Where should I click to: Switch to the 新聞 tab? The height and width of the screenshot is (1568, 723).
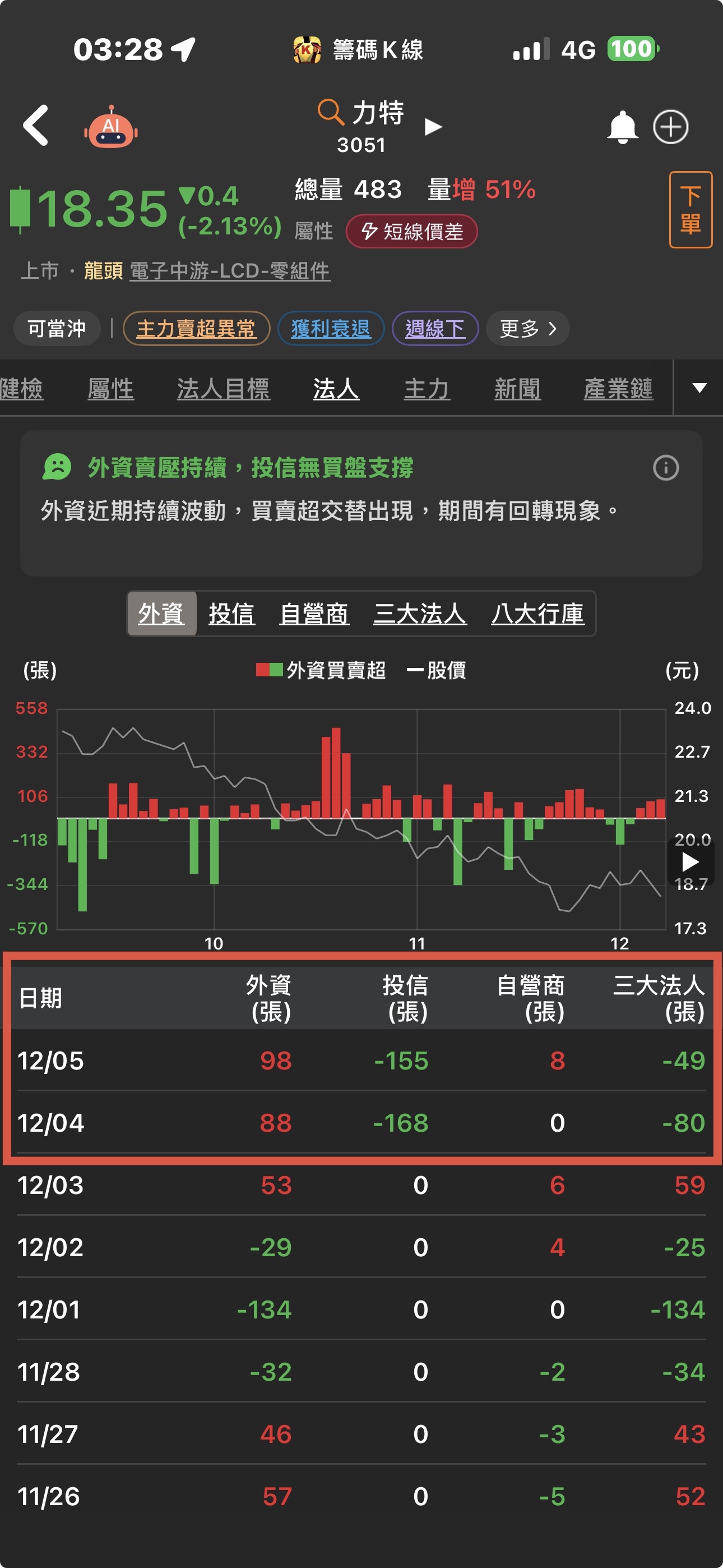click(x=517, y=388)
